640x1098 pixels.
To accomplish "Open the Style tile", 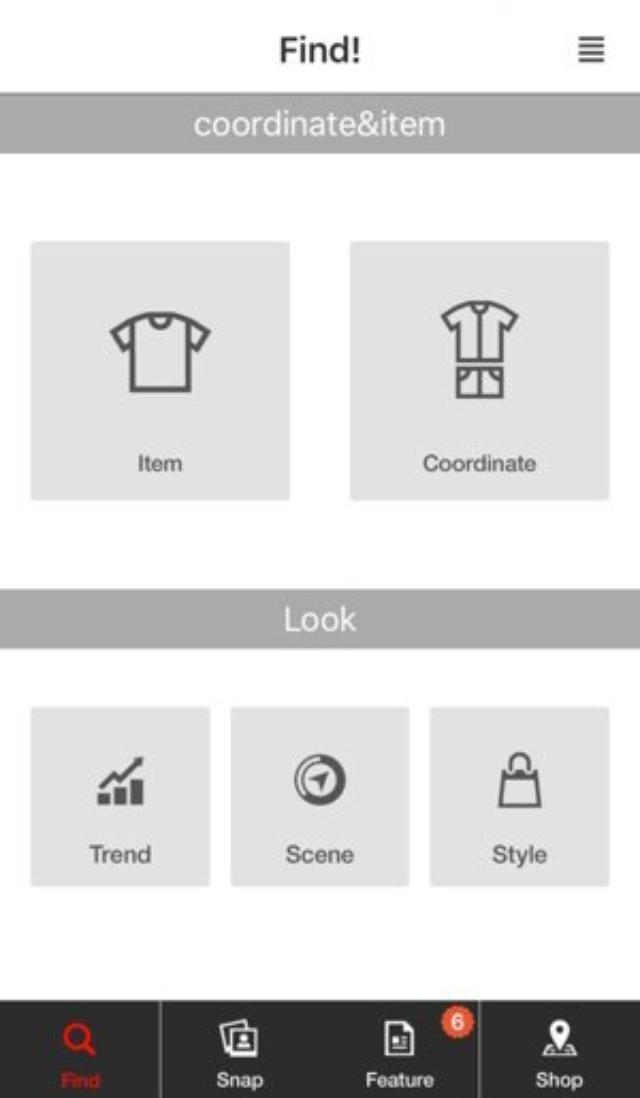I will [x=519, y=796].
